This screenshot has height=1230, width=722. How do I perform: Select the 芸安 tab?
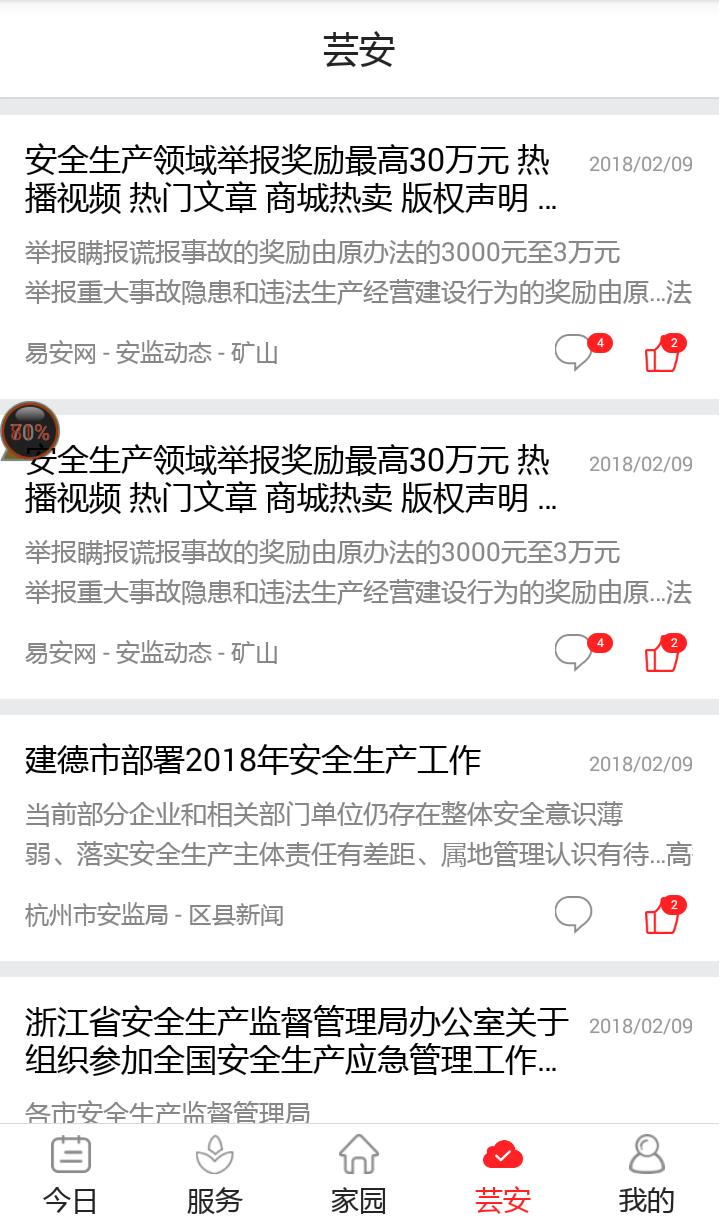[503, 1172]
